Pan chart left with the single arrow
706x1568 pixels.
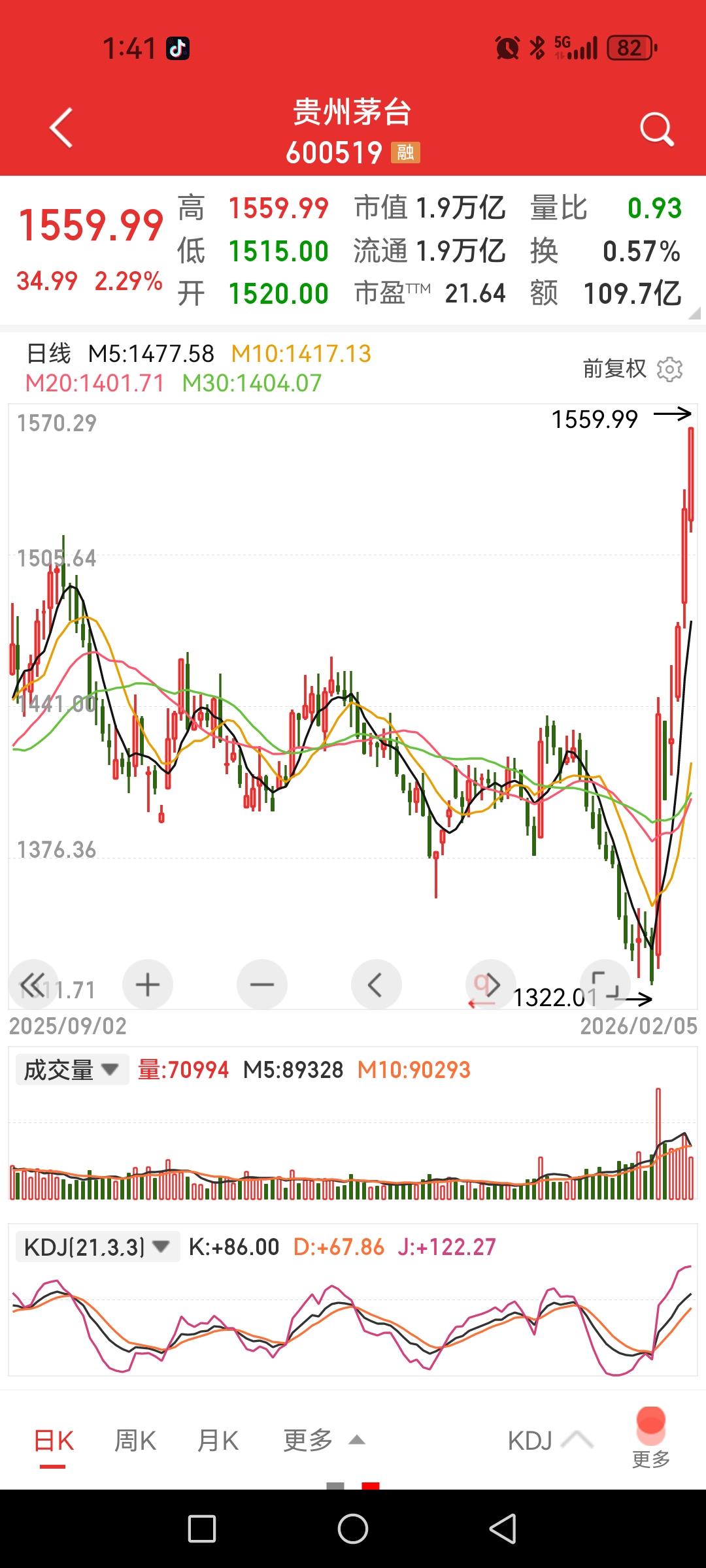[x=376, y=985]
